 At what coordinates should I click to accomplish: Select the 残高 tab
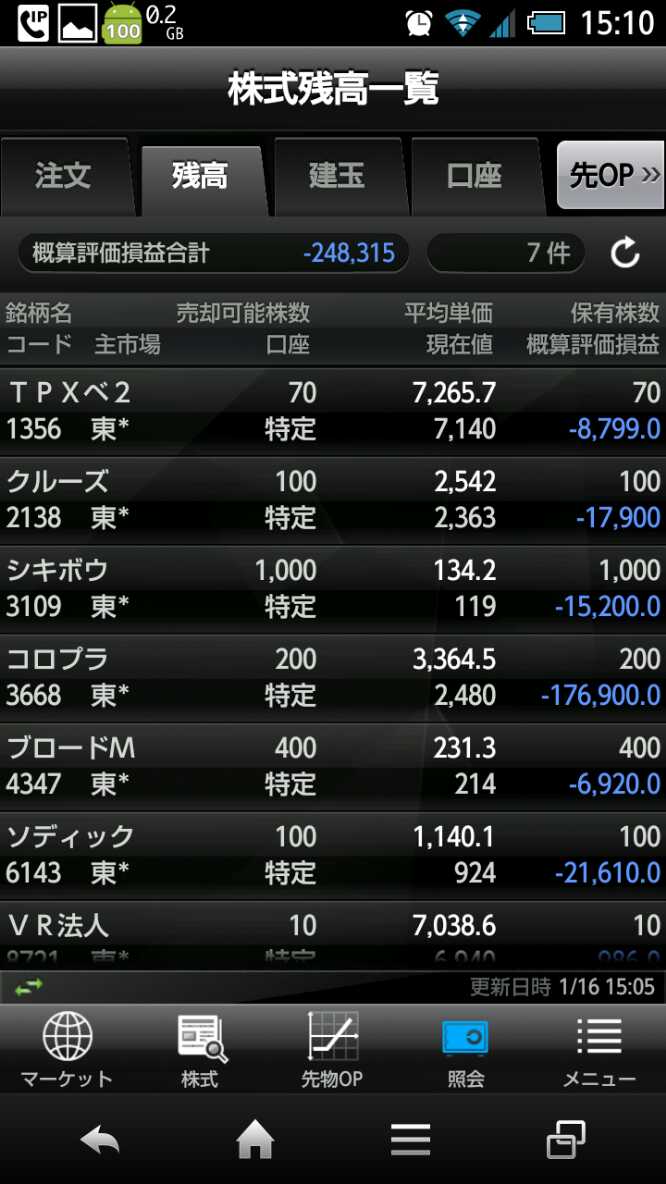(200, 177)
